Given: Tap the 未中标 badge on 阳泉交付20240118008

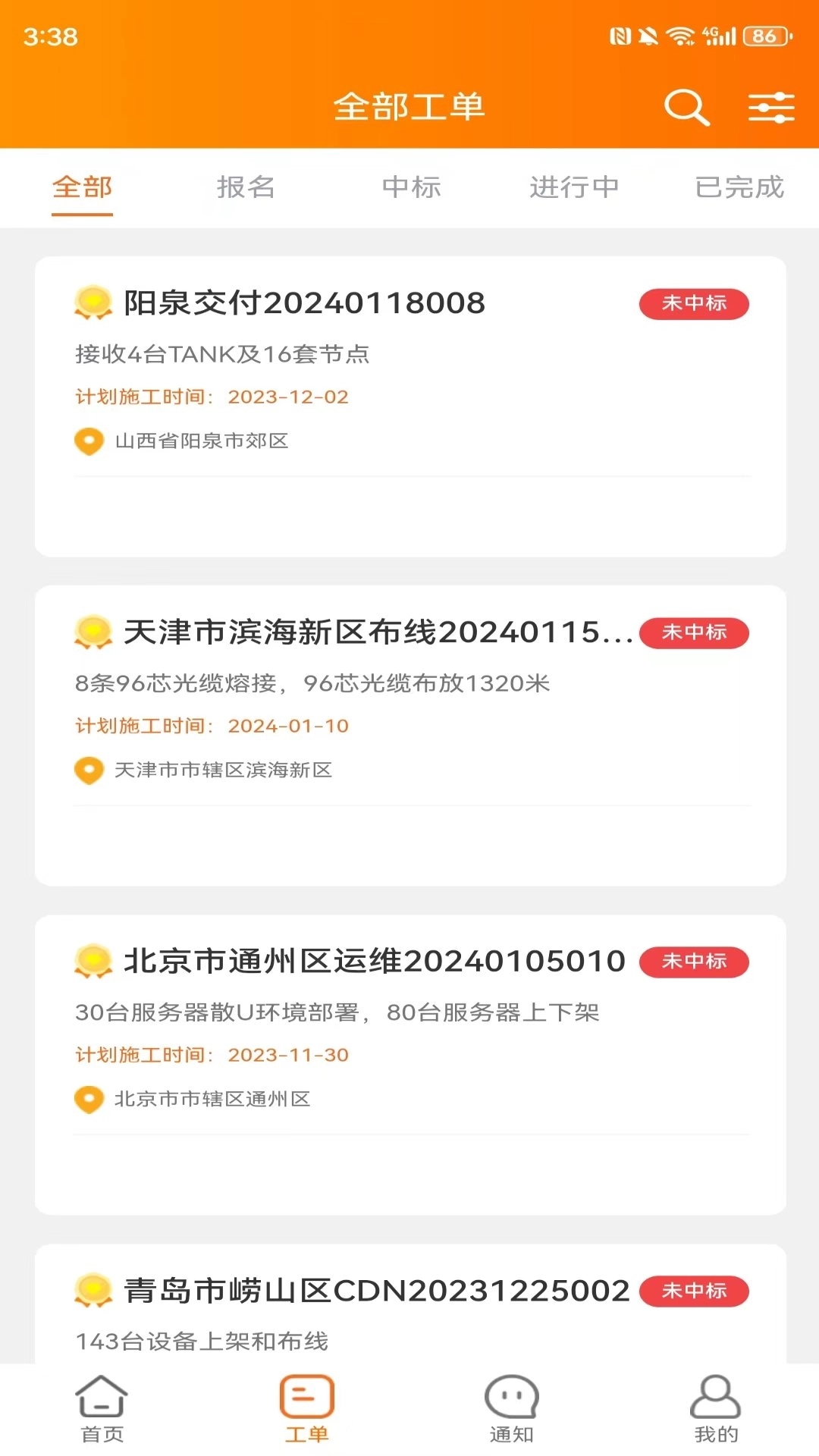Looking at the screenshot, I should (x=694, y=303).
